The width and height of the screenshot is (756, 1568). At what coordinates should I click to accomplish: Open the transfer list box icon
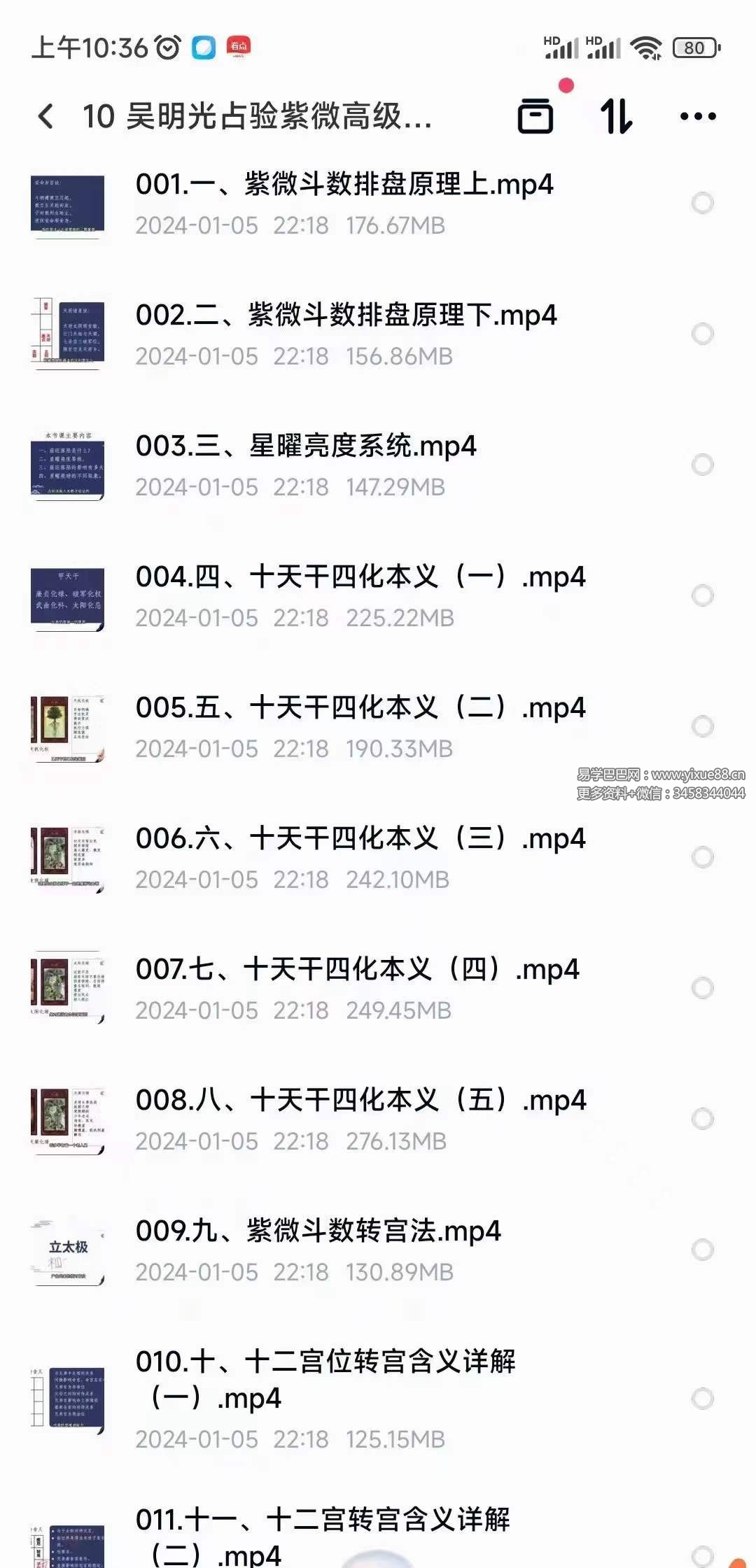pos(535,116)
